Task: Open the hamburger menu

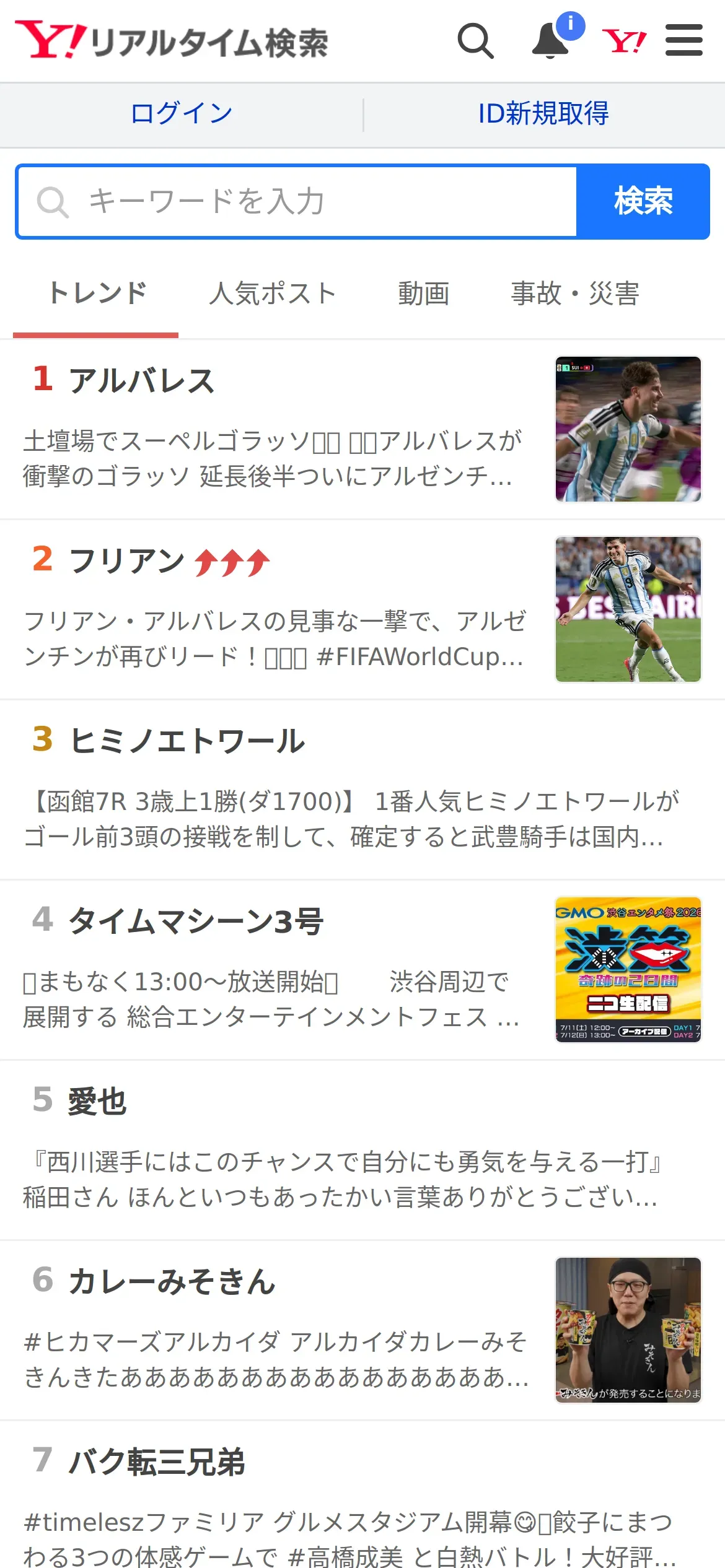Action: pyautogui.click(x=684, y=40)
